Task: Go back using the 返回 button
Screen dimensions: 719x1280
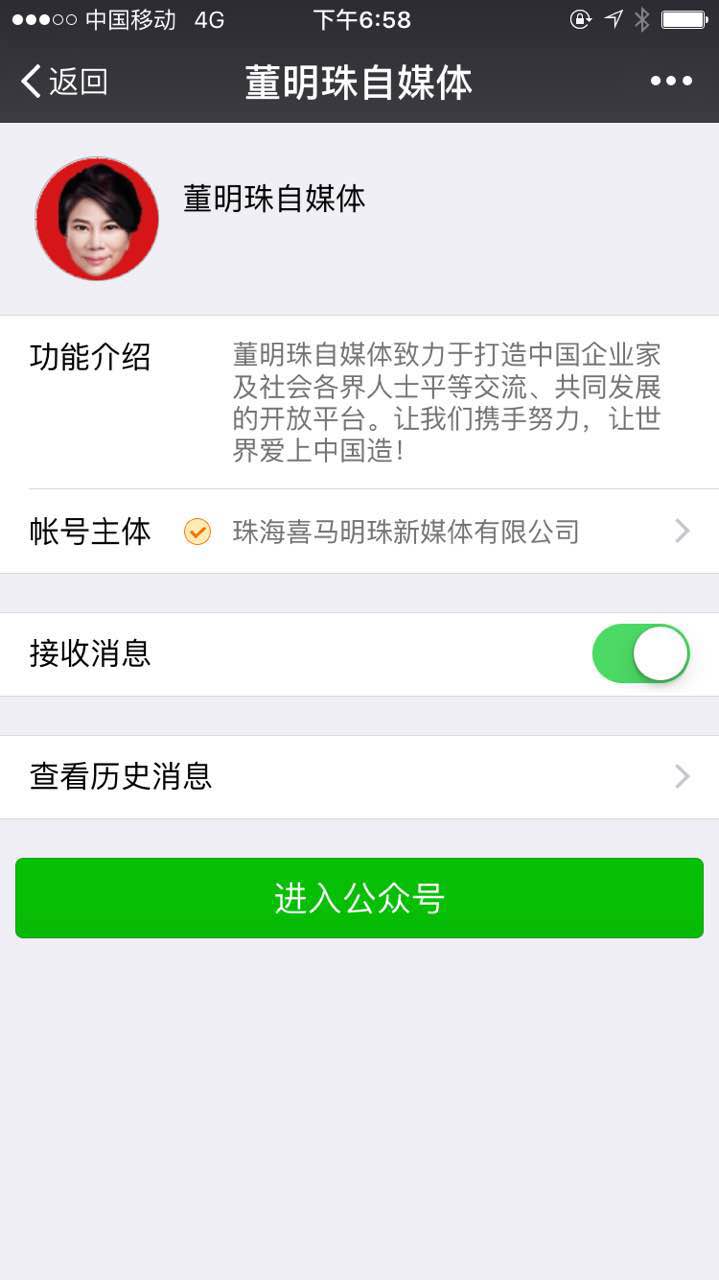Action: pos(64,82)
